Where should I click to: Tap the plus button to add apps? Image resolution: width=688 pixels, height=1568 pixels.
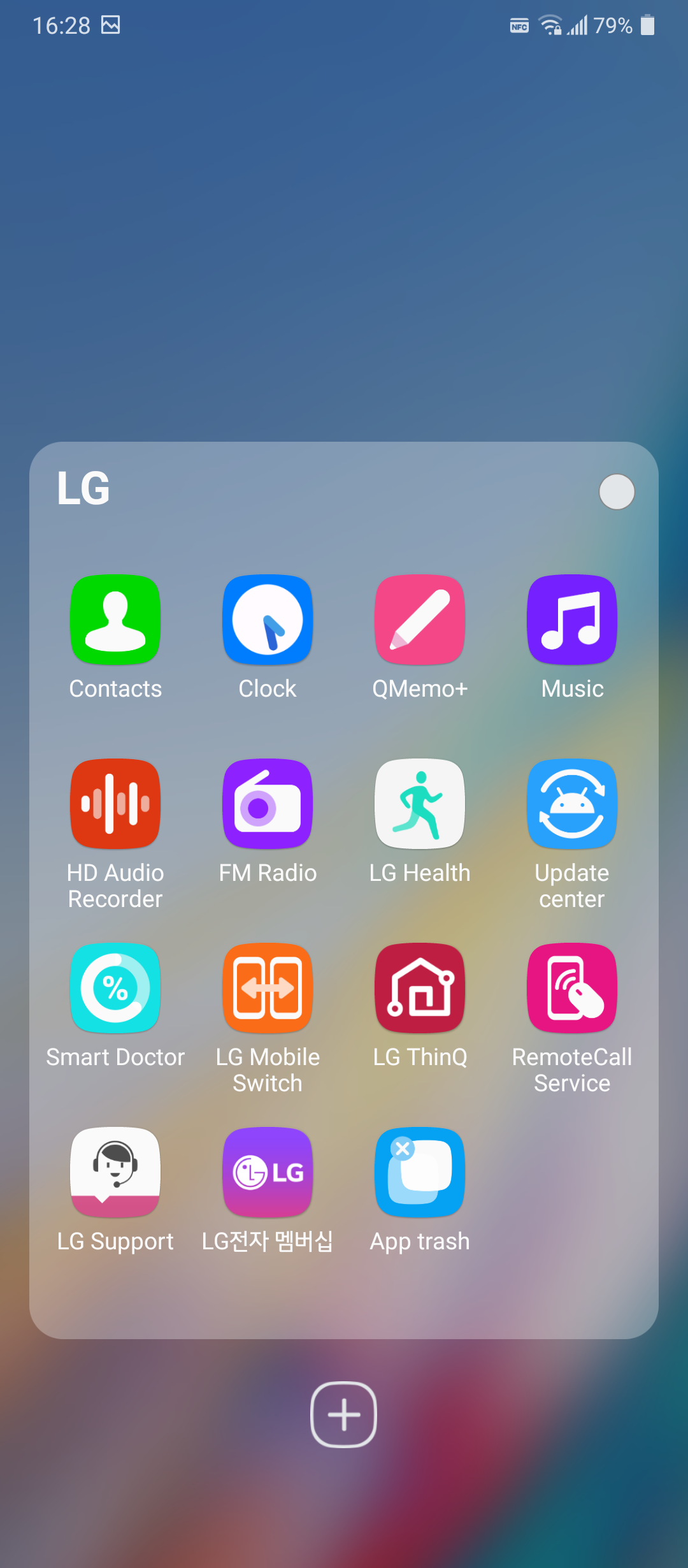(344, 1414)
